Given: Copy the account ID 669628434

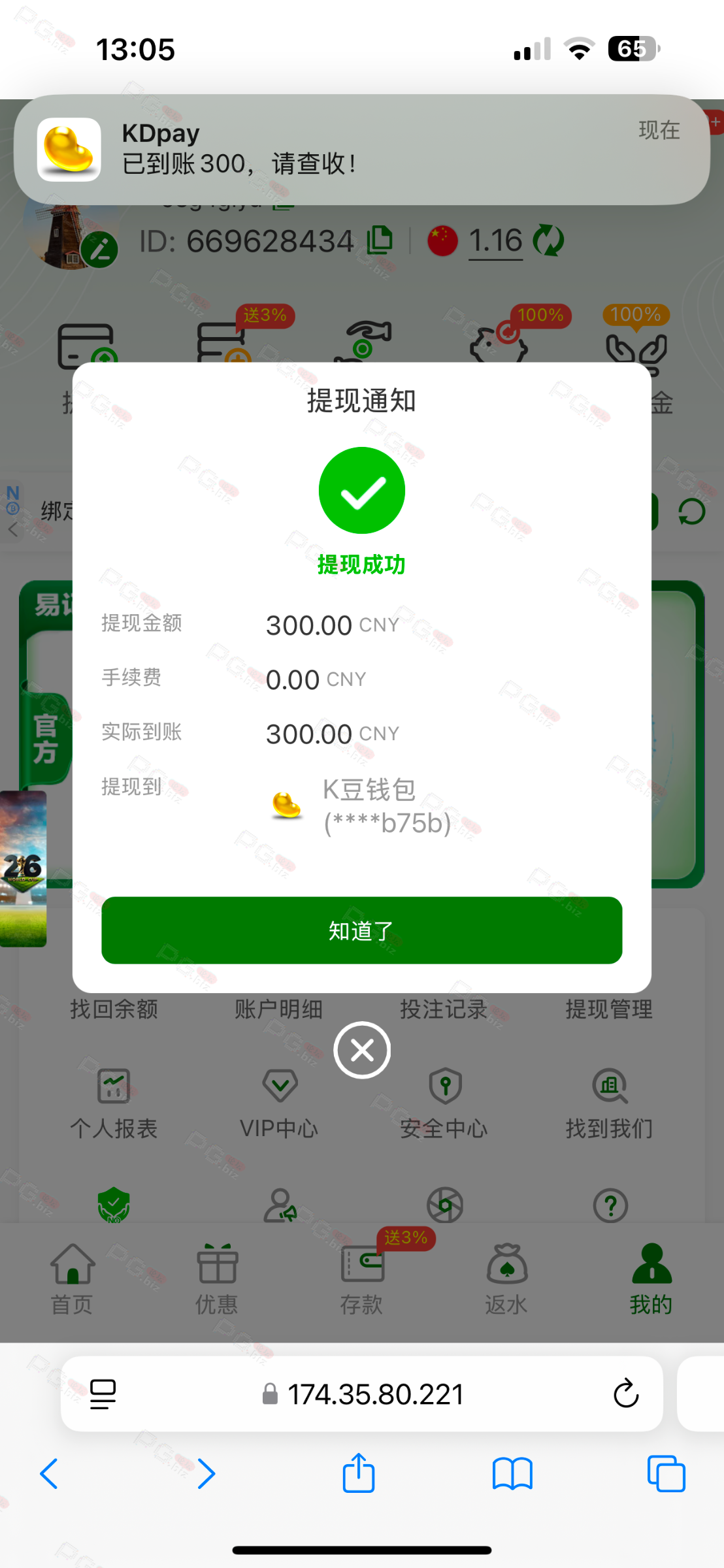Looking at the screenshot, I should pos(380,240).
